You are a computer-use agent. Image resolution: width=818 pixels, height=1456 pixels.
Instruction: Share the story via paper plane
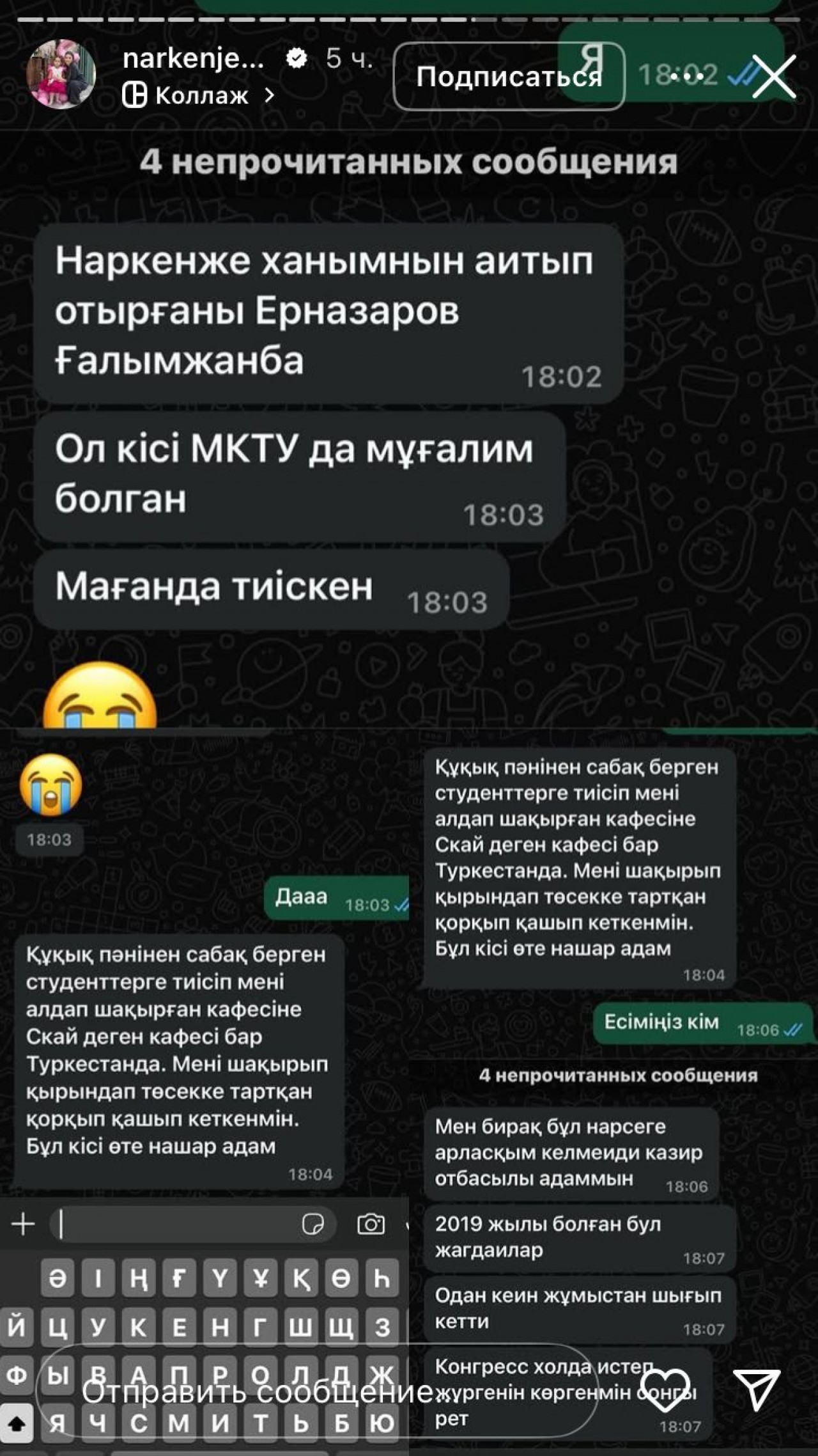click(x=757, y=1389)
